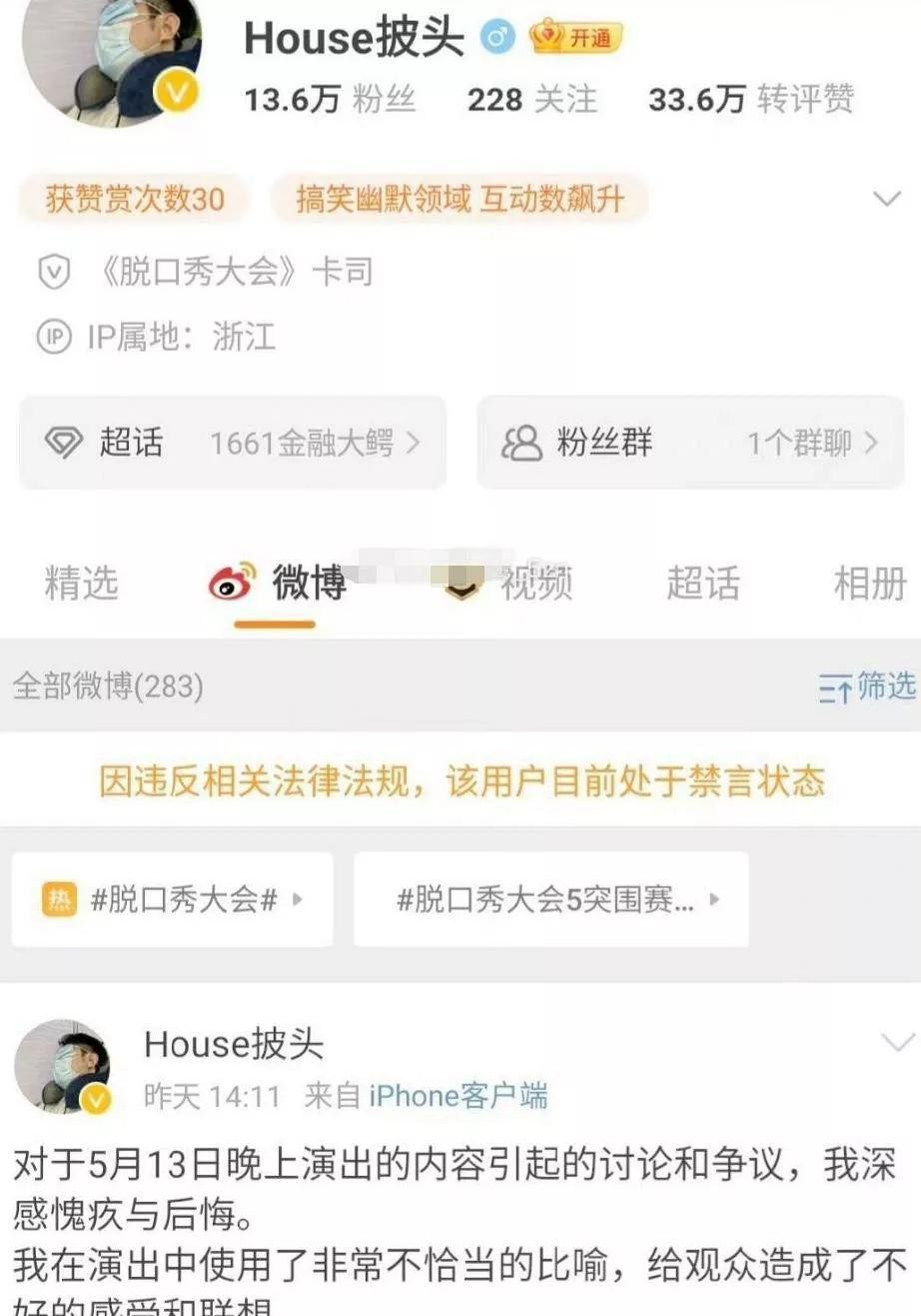This screenshot has width=921, height=1316.
Task: Go to the 超话 tab
Action: tap(703, 583)
